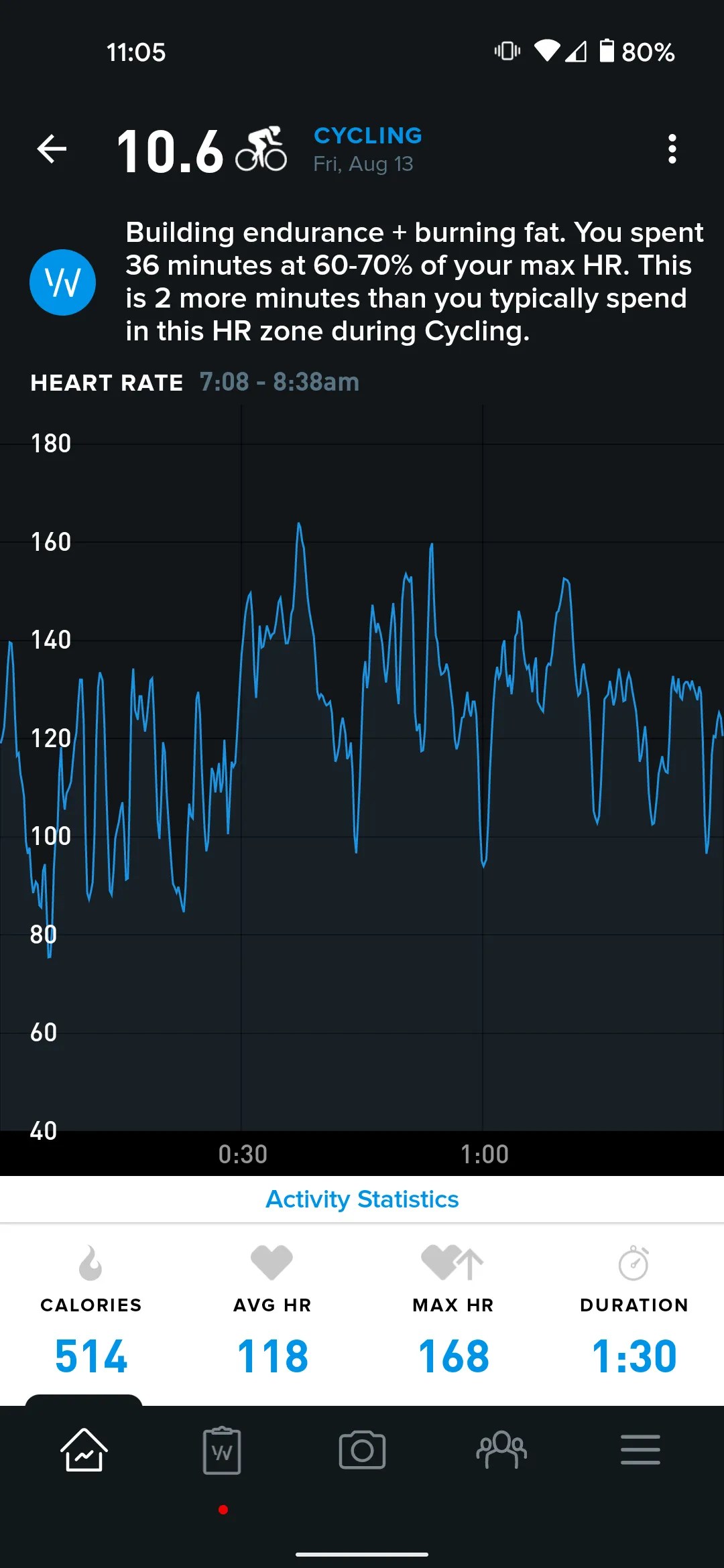Open the home dashboard from bottom navigation
The width and height of the screenshot is (724, 1568).
(82, 1449)
